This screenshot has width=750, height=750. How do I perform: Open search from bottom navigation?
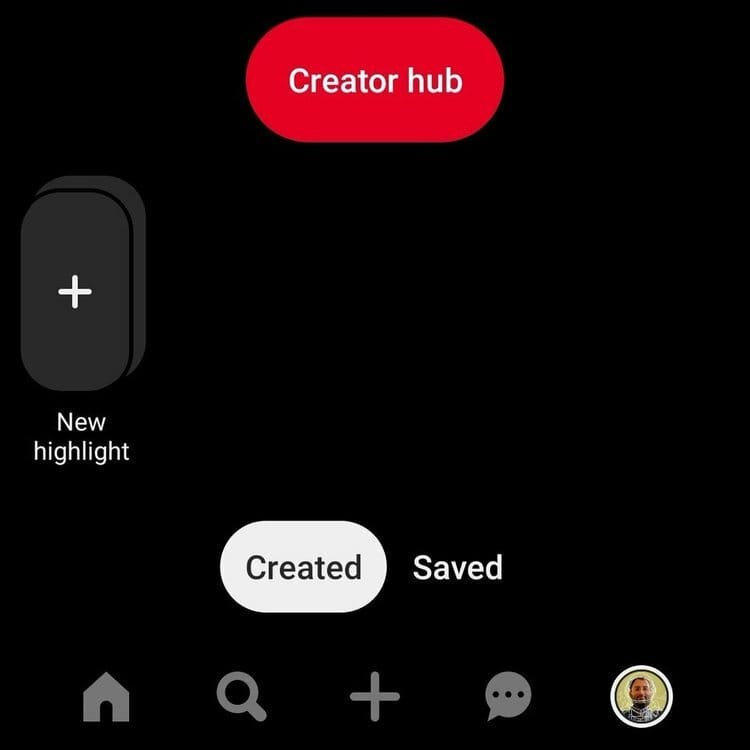click(241, 696)
